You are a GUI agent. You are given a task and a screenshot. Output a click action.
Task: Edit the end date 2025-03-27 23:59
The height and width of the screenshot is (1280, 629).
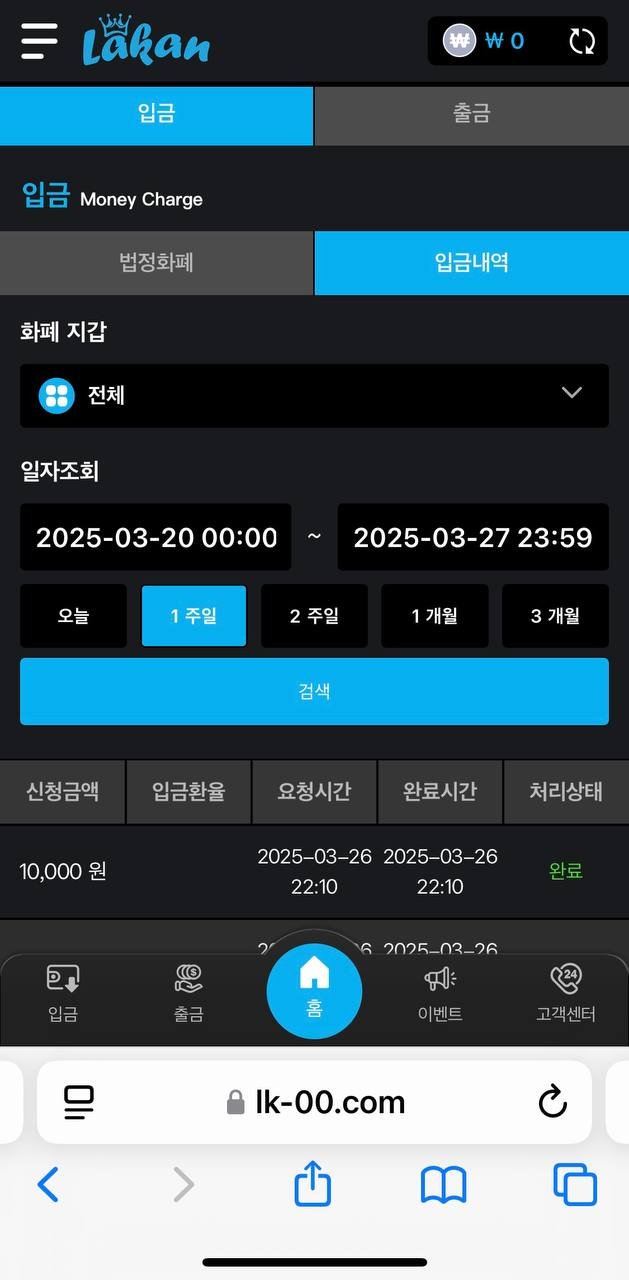pos(473,537)
